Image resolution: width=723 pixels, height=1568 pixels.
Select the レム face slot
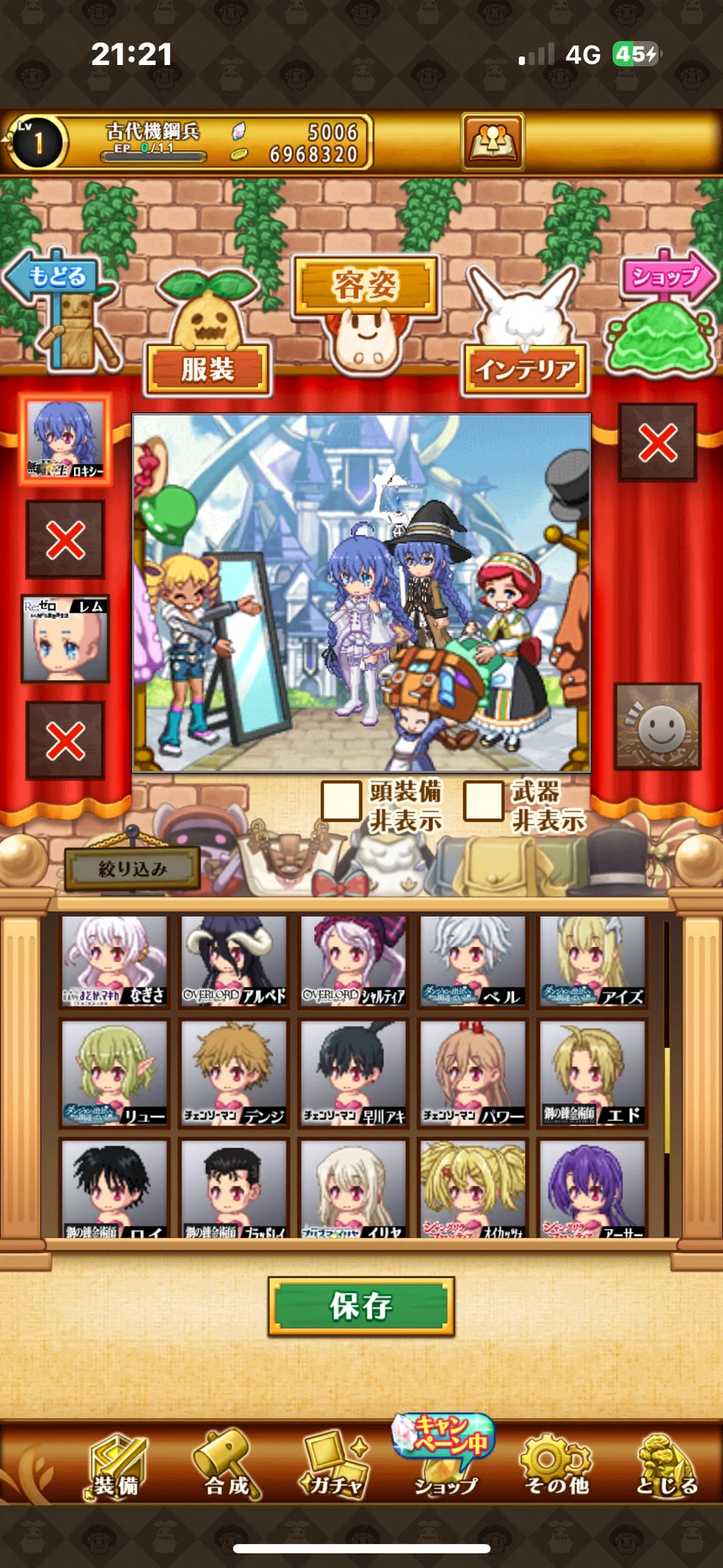click(65, 640)
